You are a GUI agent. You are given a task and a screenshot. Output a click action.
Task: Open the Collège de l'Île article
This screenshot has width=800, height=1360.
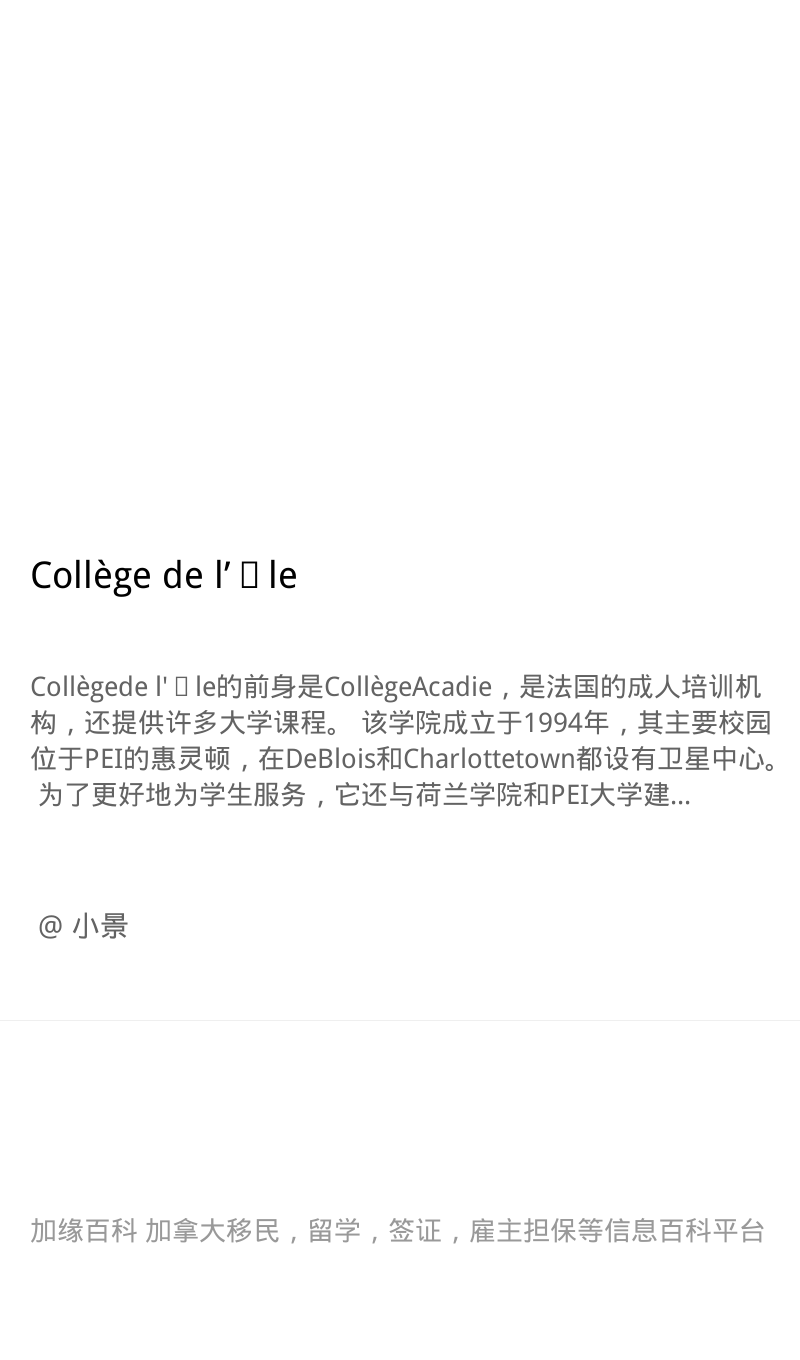coord(164,575)
